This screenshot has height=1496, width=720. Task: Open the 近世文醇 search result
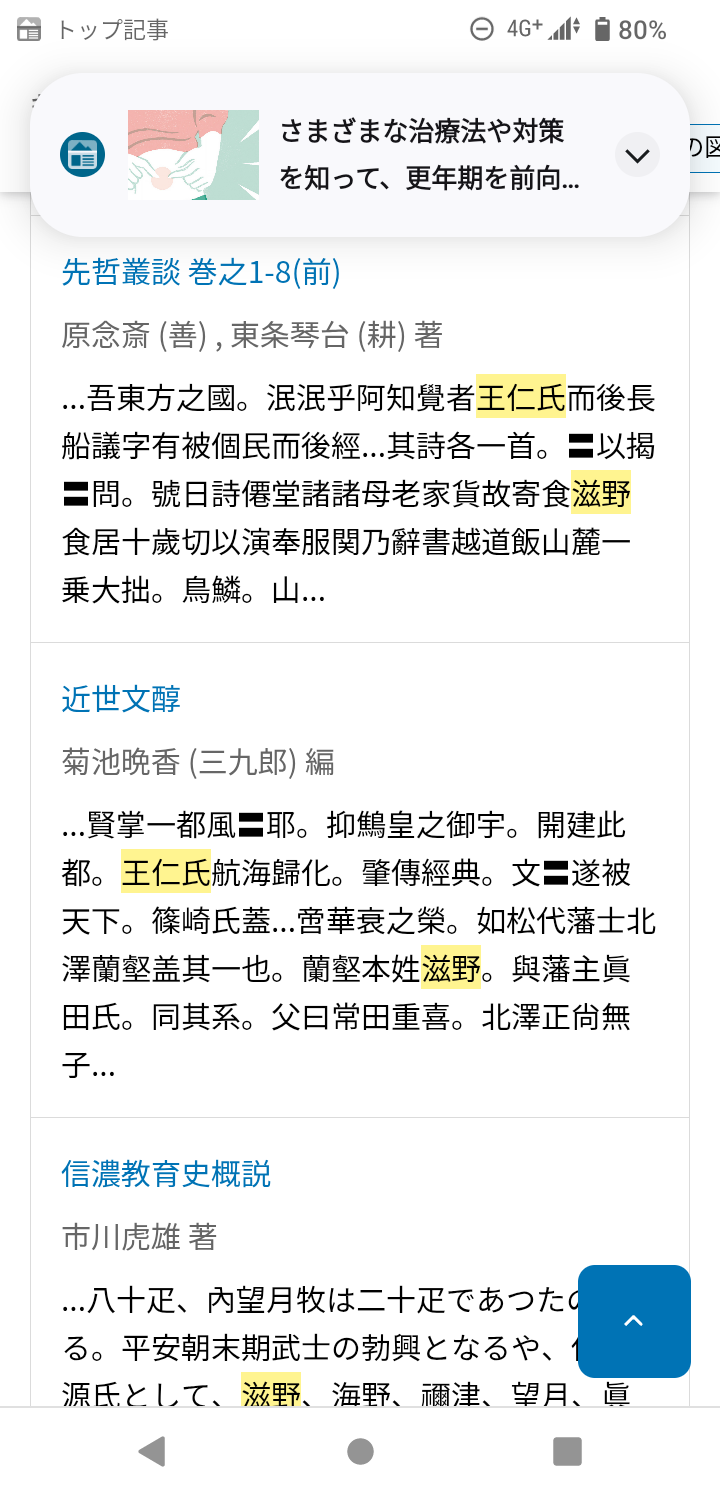[x=121, y=699]
